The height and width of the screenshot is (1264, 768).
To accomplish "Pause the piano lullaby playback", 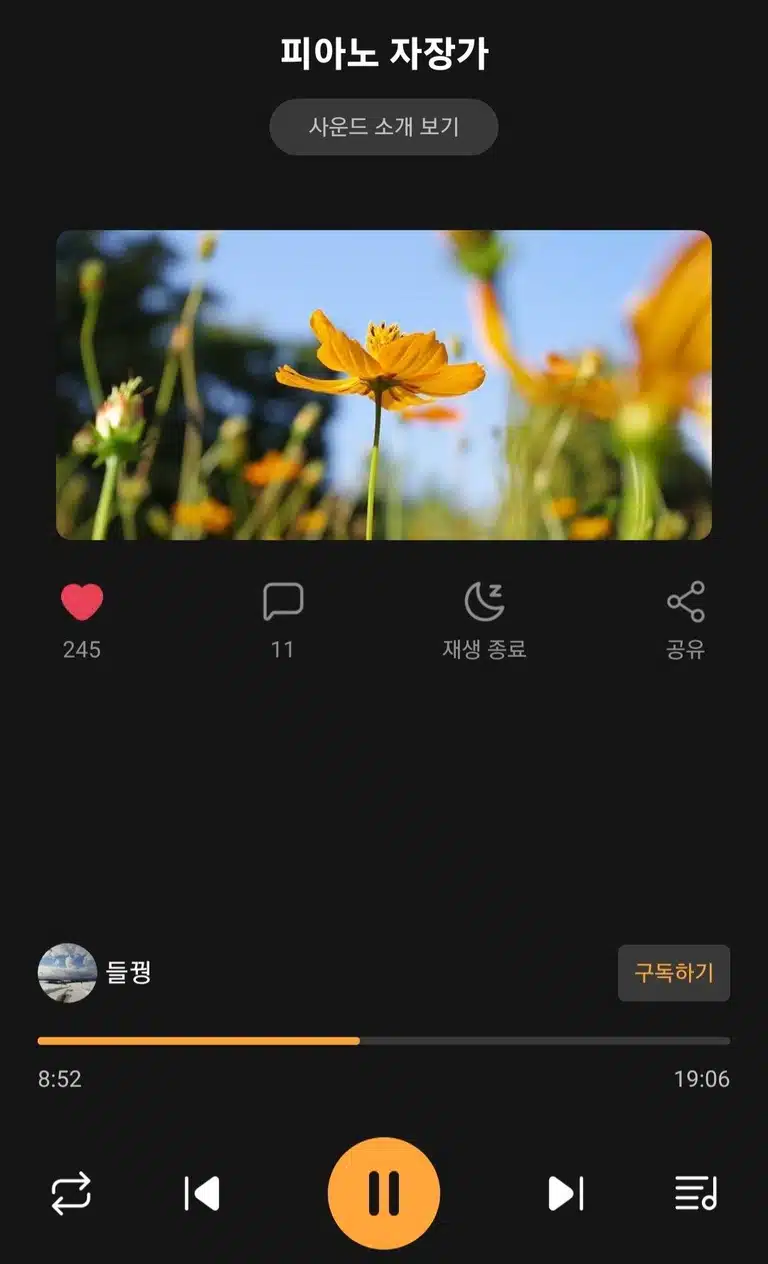I will pyautogui.click(x=384, y=1193).
